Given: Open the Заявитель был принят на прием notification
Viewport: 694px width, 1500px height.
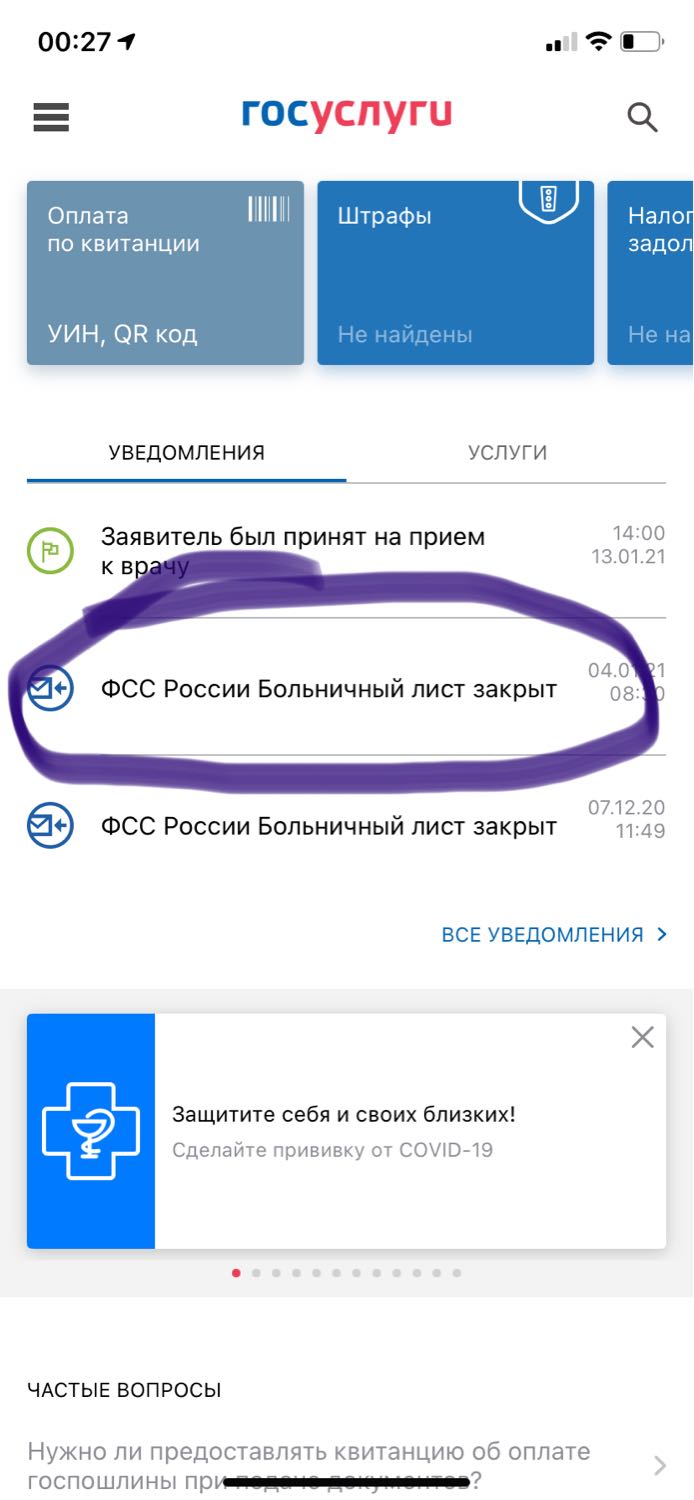Looking at the screenshot, I should pos(346,551).
